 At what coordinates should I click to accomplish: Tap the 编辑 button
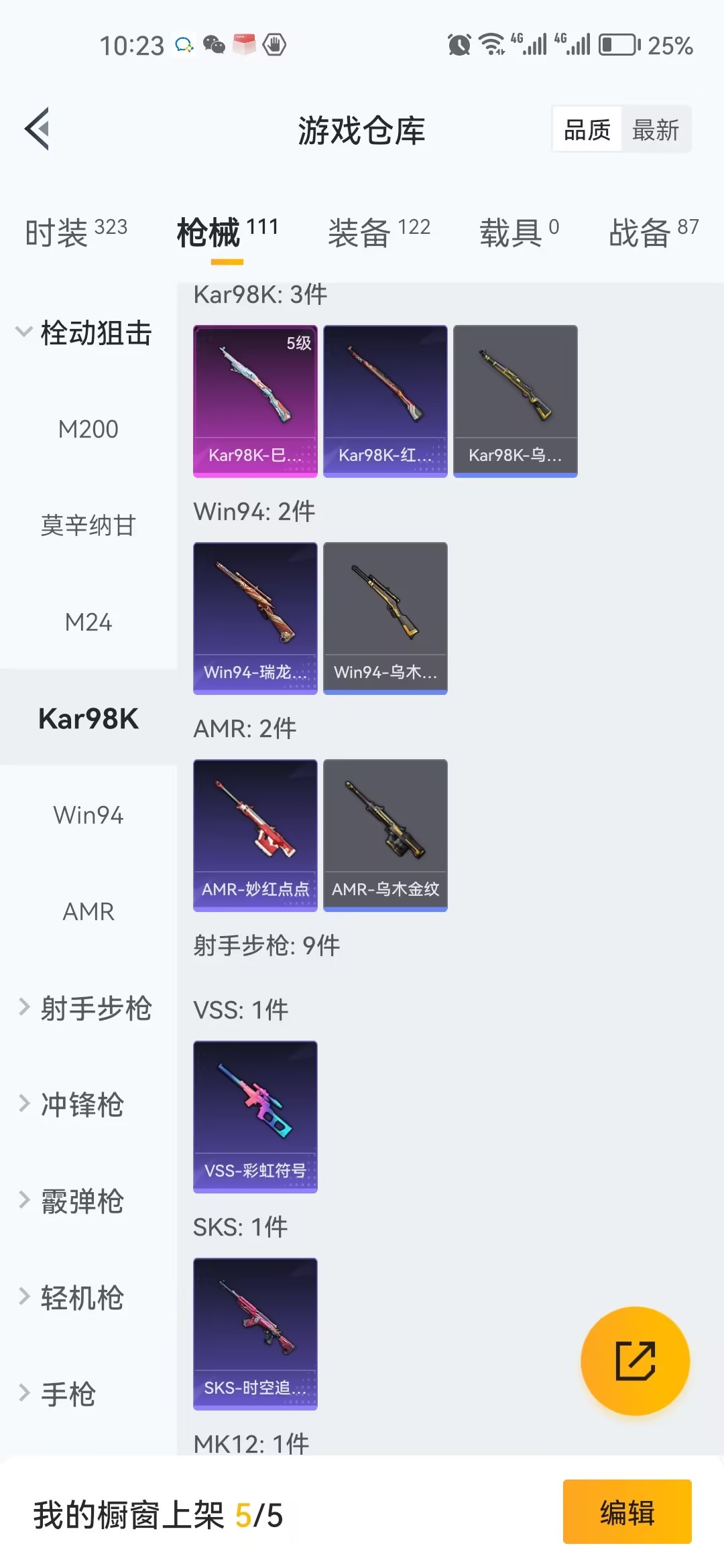(627, 1512)
